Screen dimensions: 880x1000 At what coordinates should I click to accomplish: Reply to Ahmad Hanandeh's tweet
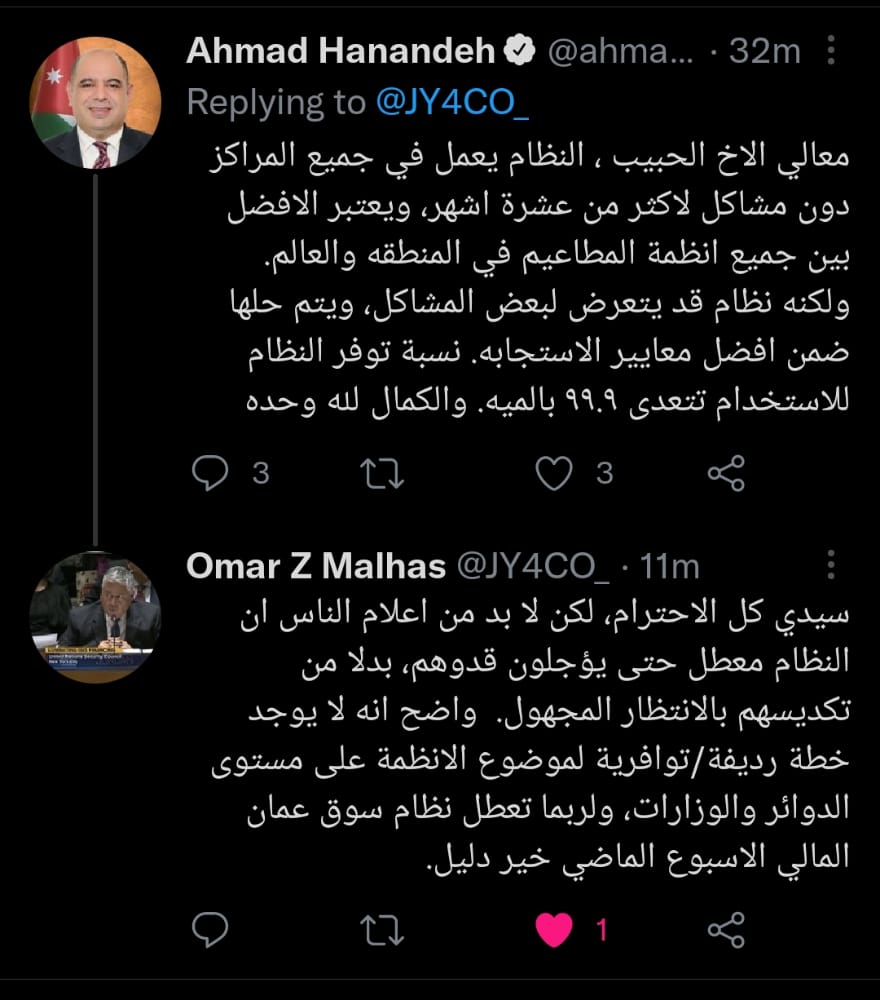click(x=210, y=474)
